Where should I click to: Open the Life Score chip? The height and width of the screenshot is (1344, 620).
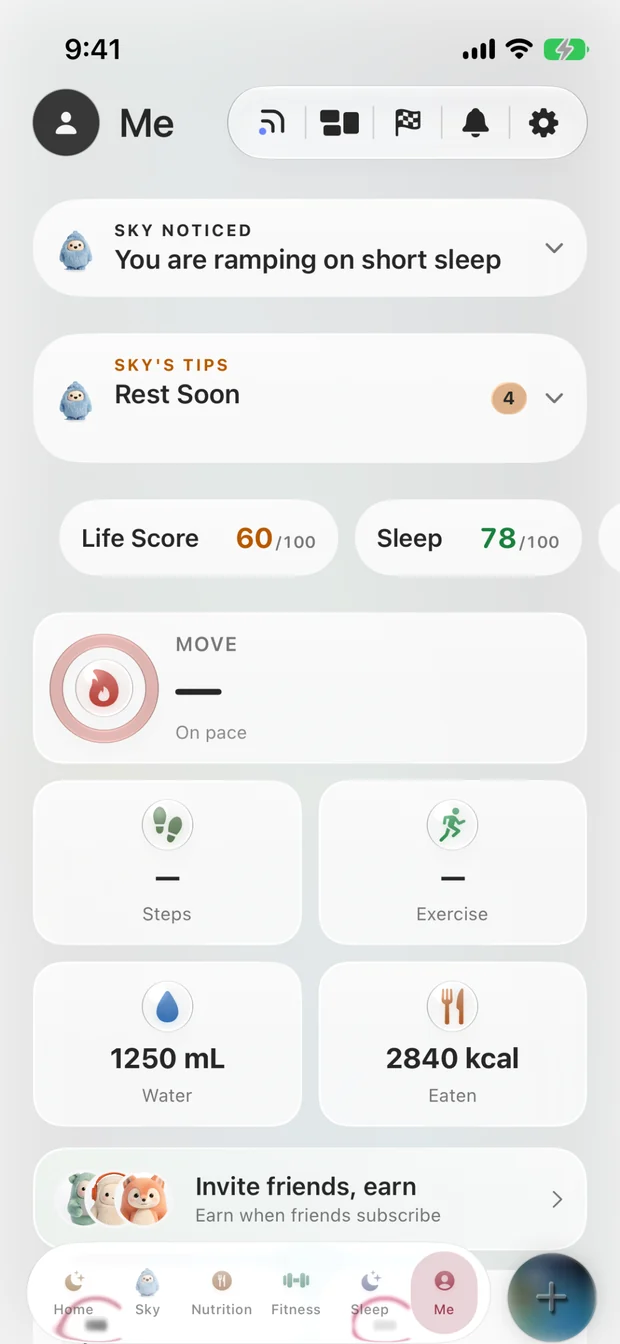pyautogui.click(x=198, y=538)
